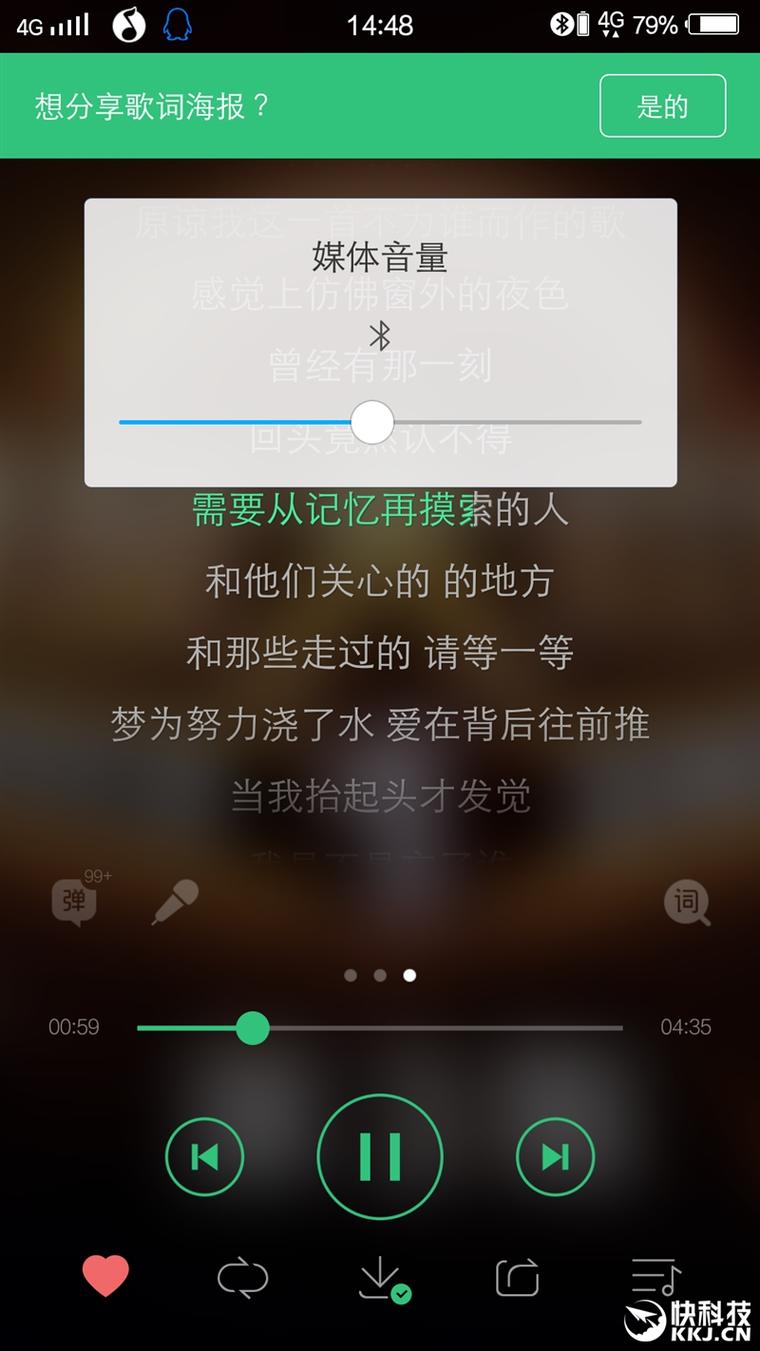This screenshot has height=1351, width=760.
Task: Open the download icon
Action: (x=382, y=1278)
